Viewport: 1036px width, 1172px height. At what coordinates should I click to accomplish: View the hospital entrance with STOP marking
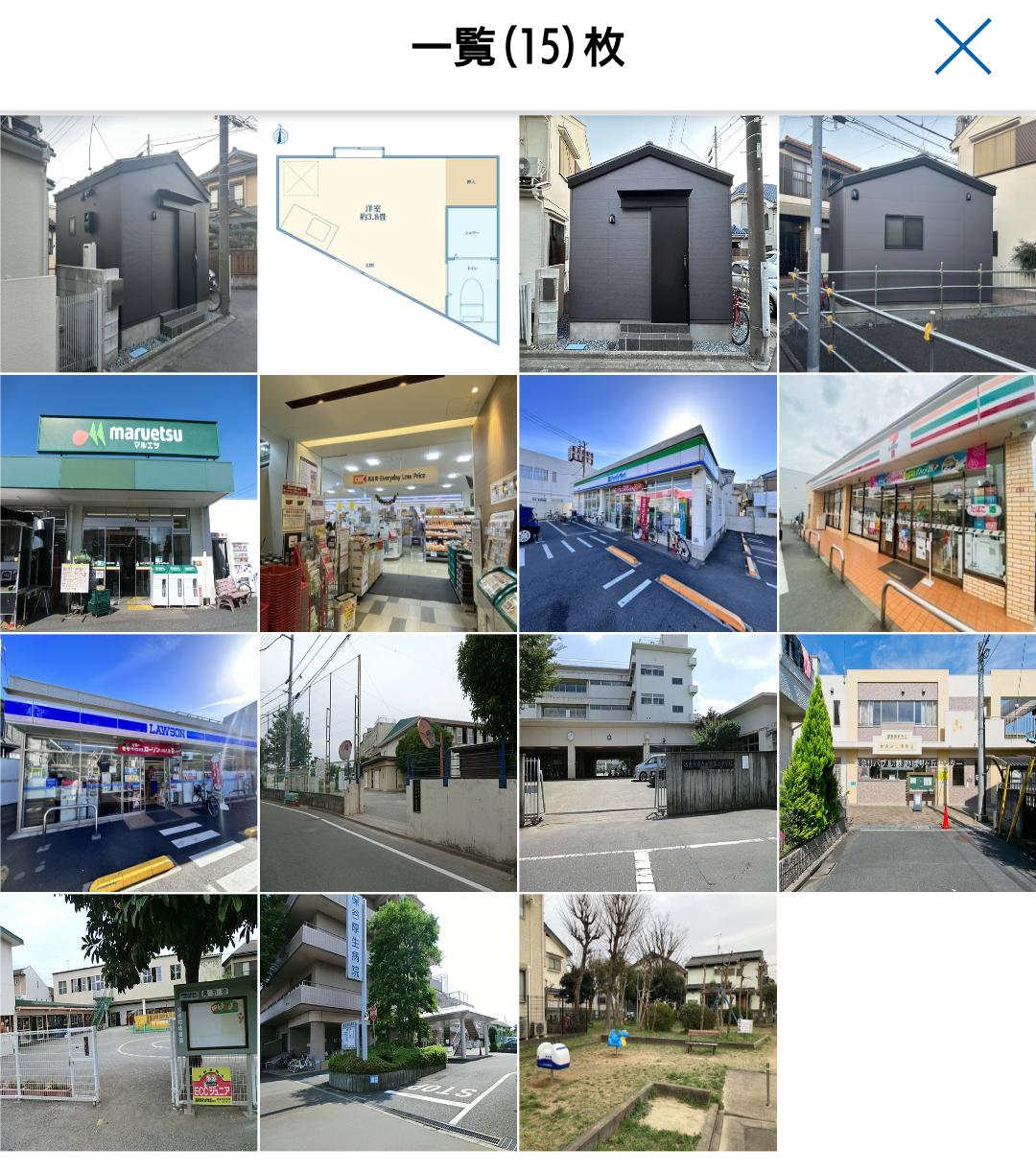coord(388,1022)
